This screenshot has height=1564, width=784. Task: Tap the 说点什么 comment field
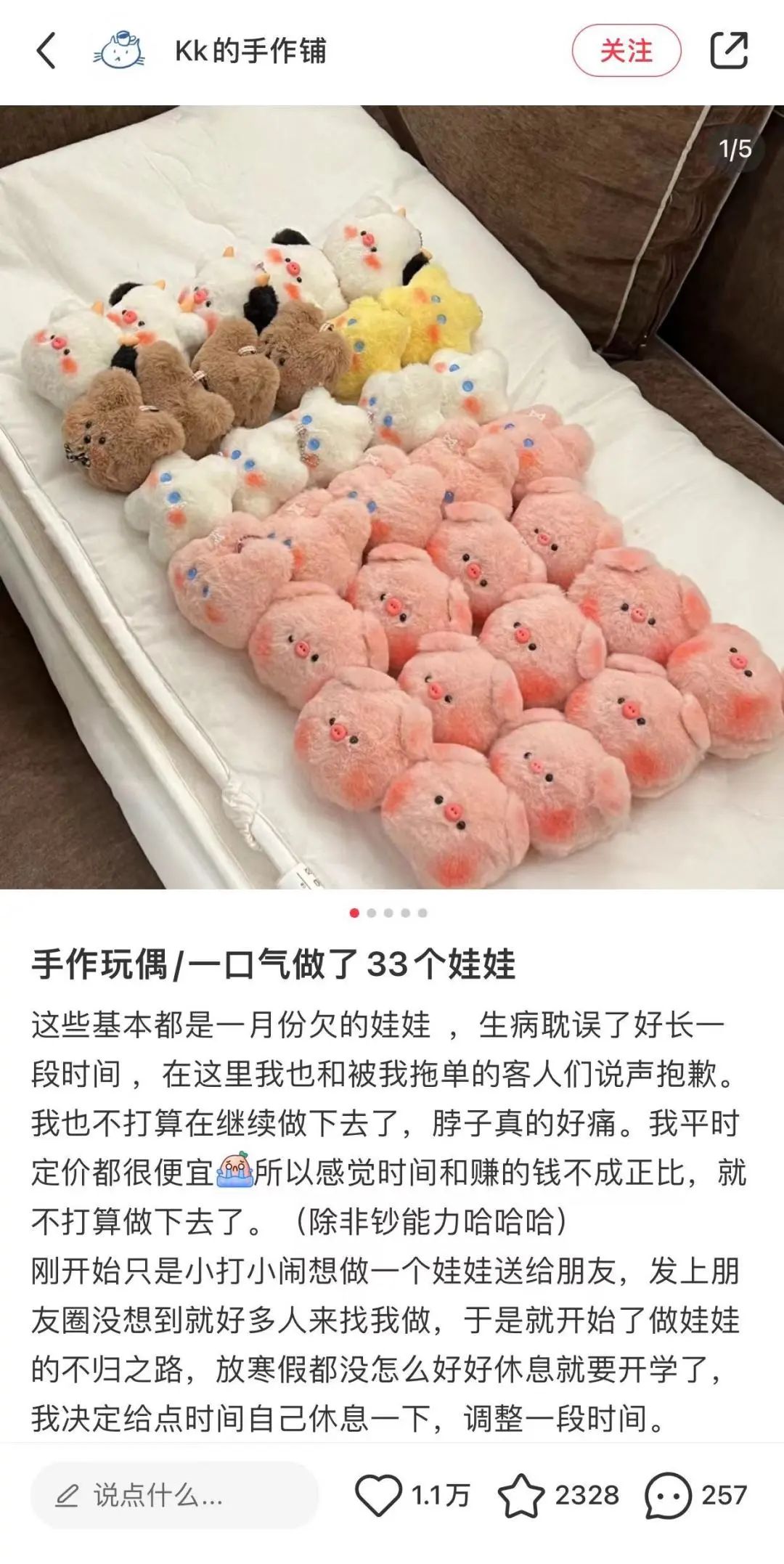pyautogui.click(x=174, y=1496)
